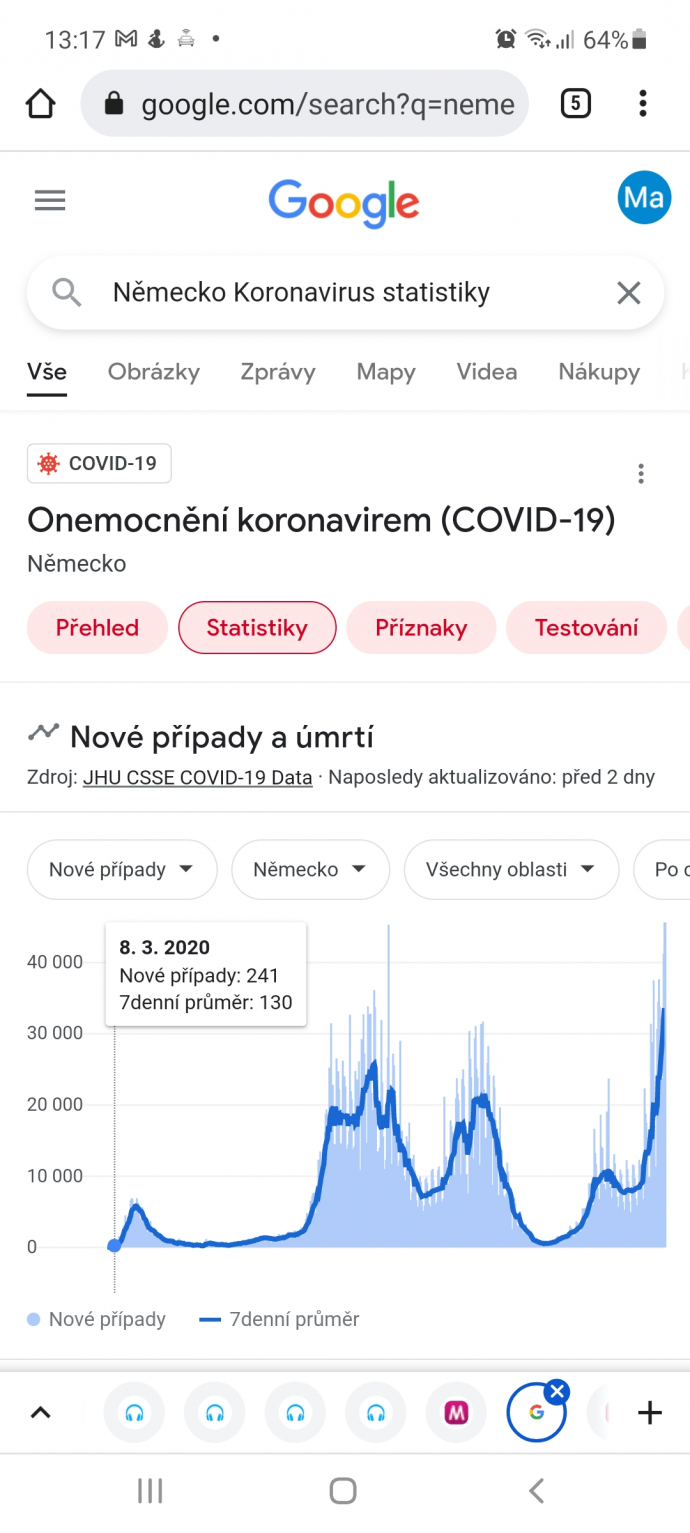This screenshot has height=1533, width=690.
Task: Switch to the Mapy tab
Action: tap(386, 372)
